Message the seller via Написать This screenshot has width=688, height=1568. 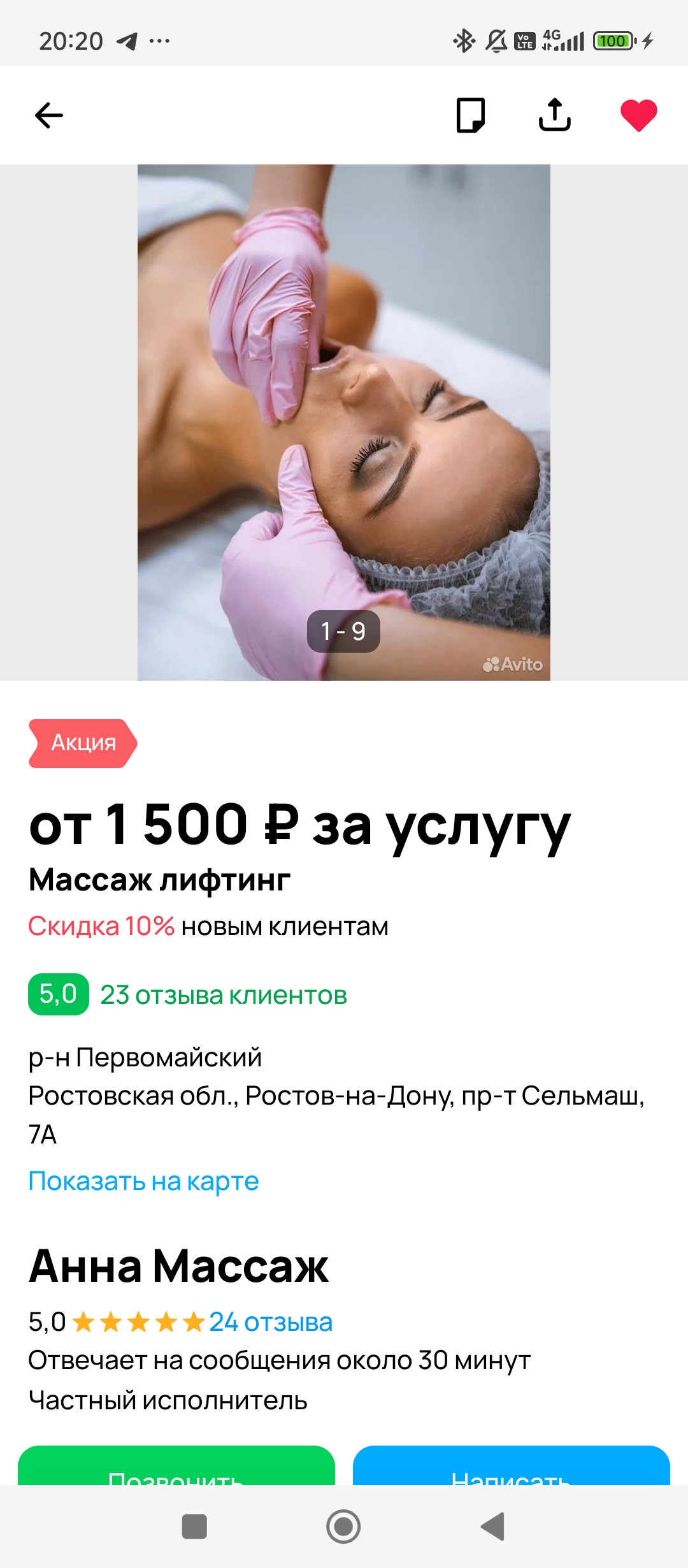tap(511, 1469)
